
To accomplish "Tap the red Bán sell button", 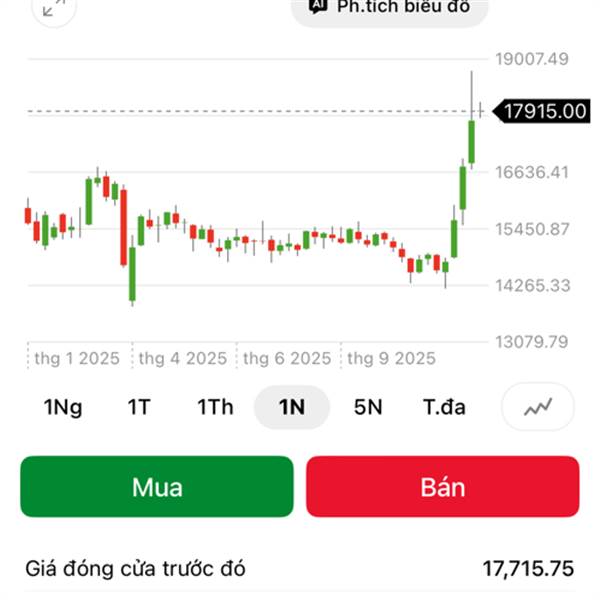I will tap(443, 487).
